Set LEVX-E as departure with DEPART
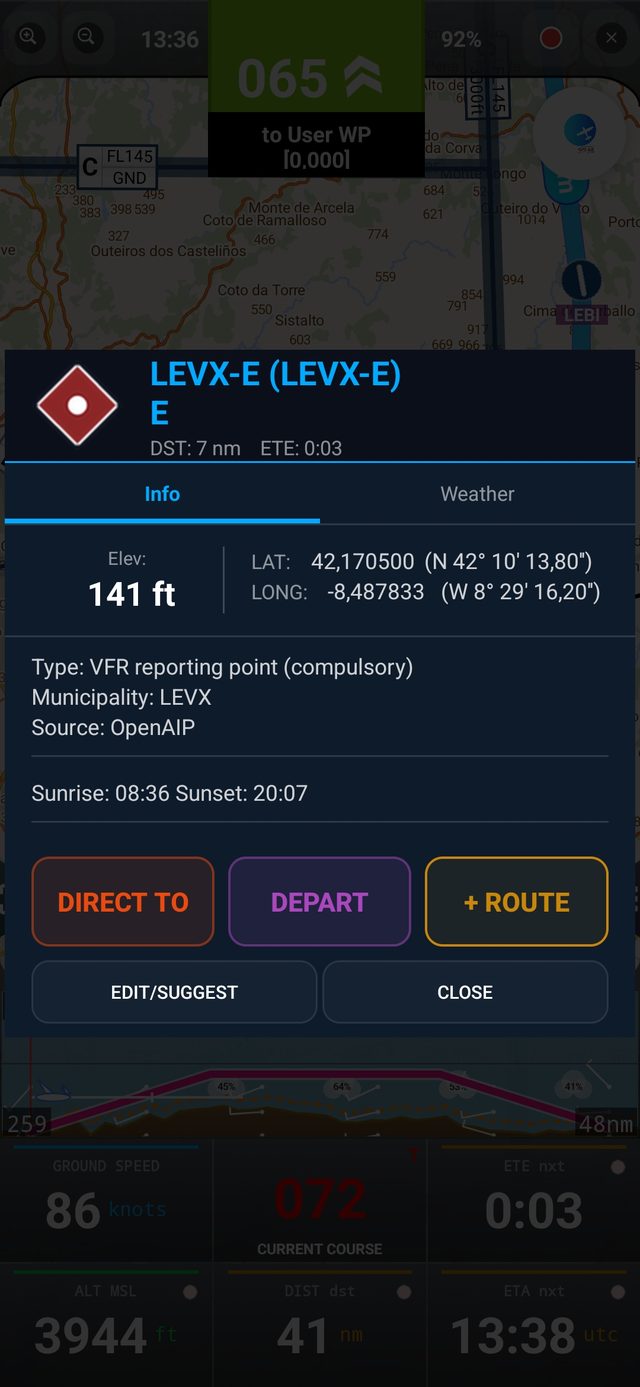Image resolution: width=640 pixels, height=1387 pixels. pyautogui.click(x=320, y=902)
